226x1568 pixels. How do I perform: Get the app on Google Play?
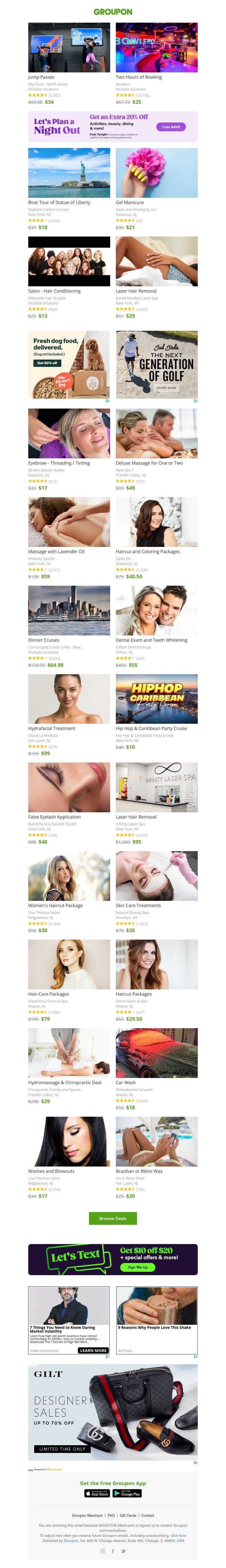[x=127, y=1493]
